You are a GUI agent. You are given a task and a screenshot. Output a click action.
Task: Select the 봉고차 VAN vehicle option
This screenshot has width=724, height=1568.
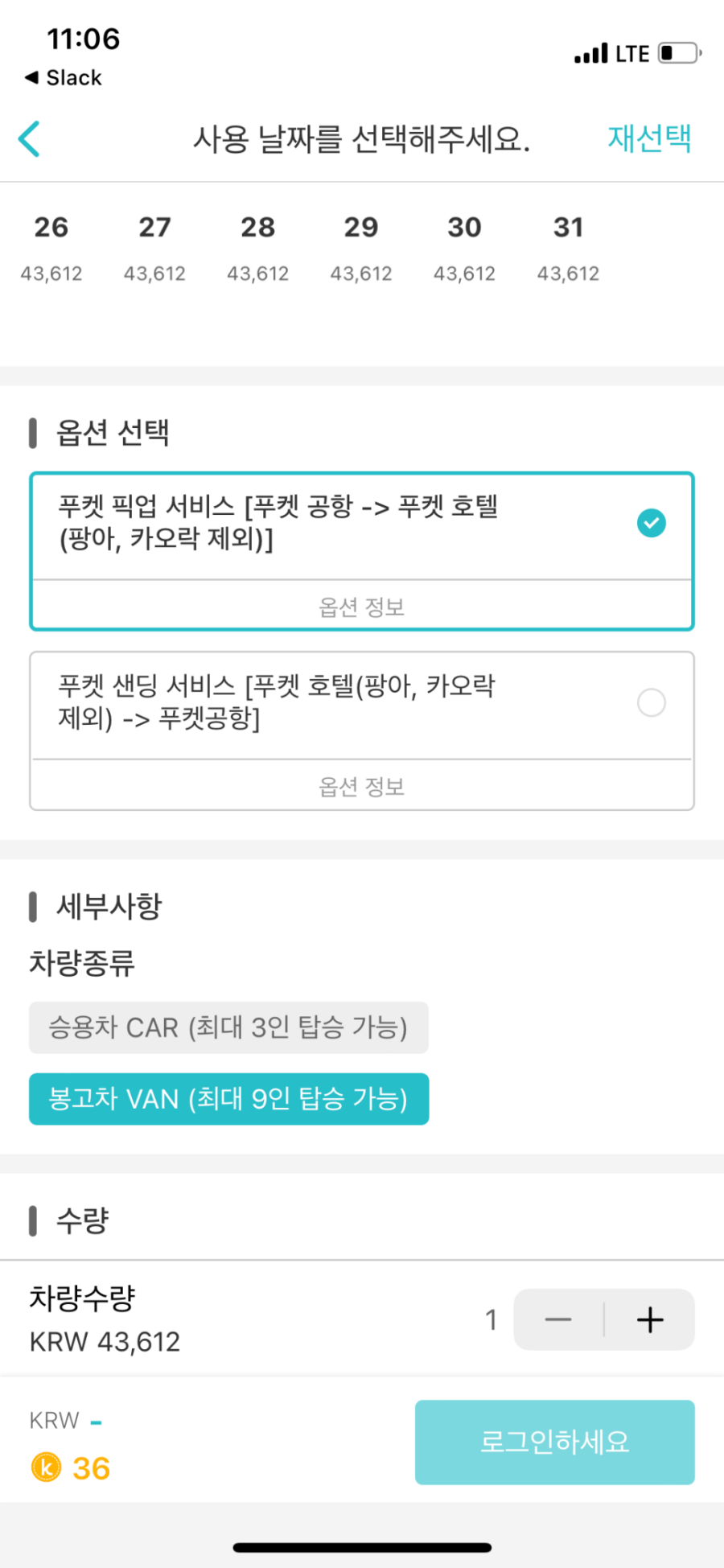(x=228, y=1099)
